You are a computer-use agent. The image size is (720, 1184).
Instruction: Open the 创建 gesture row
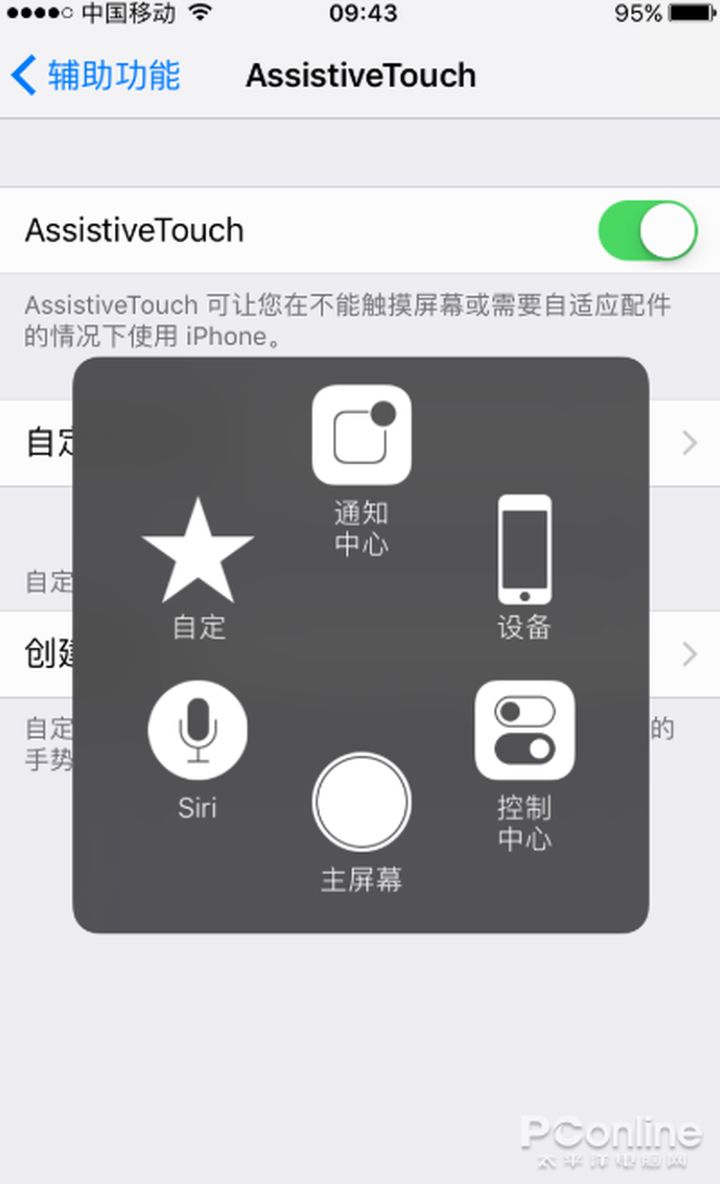[45, 654]
